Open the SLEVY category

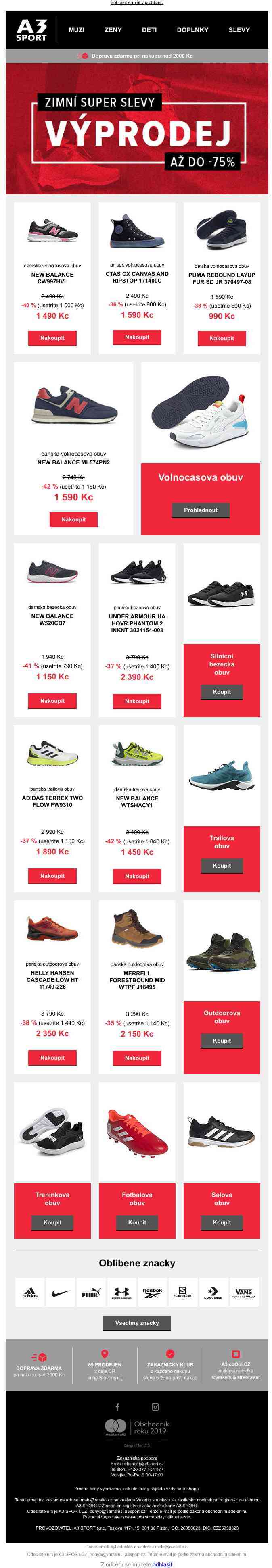pyautogui.click(x=239, y=30)
